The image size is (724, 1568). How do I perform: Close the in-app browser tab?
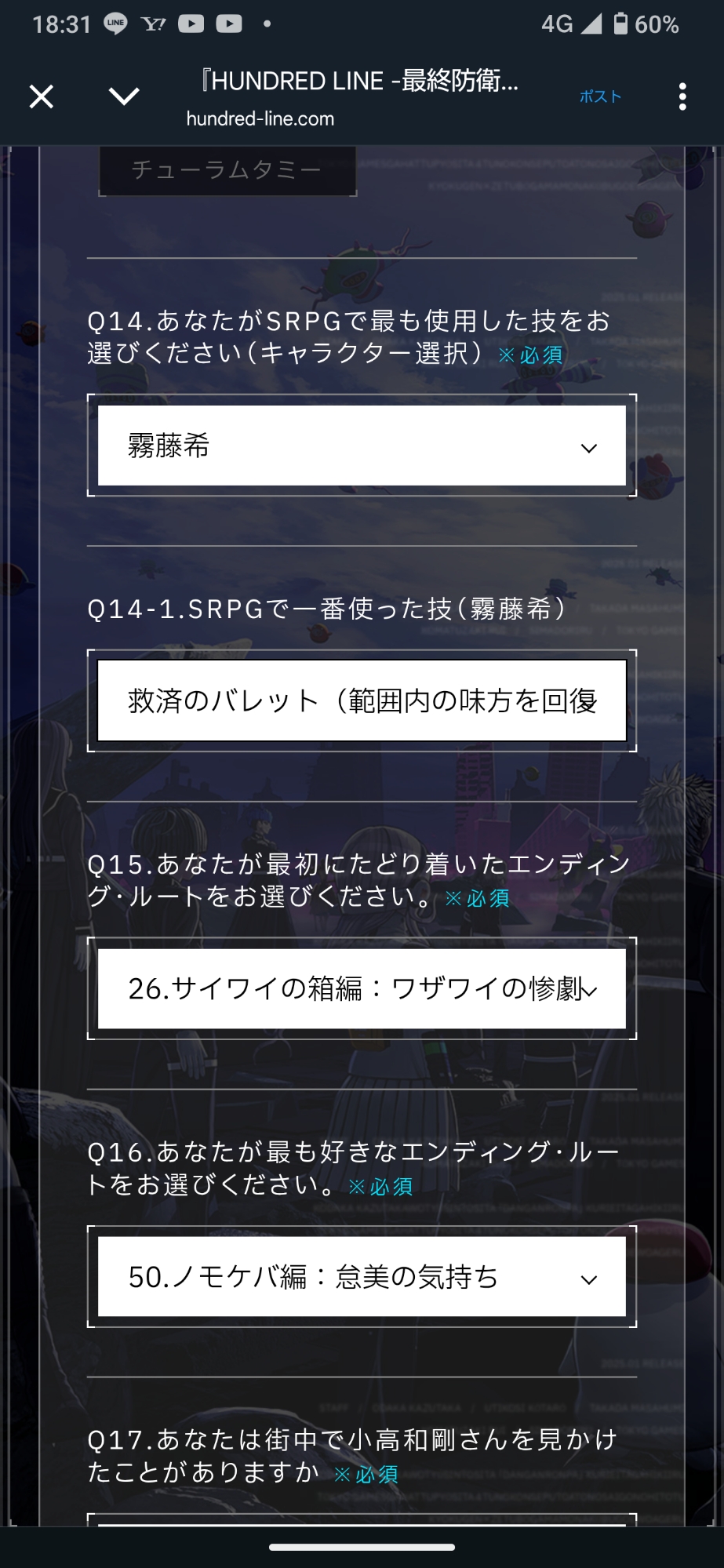[41, 97]
